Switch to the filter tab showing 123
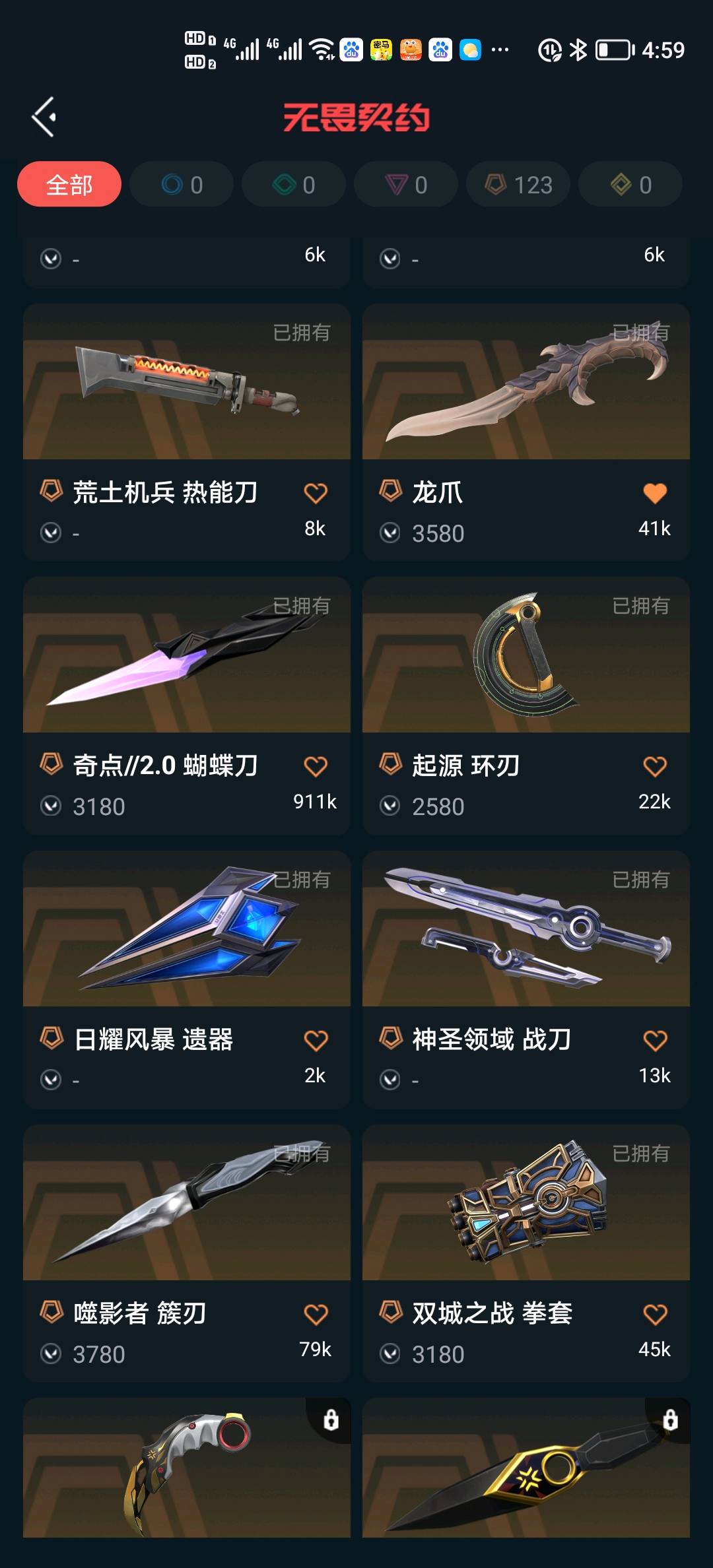 click(518, 185)
